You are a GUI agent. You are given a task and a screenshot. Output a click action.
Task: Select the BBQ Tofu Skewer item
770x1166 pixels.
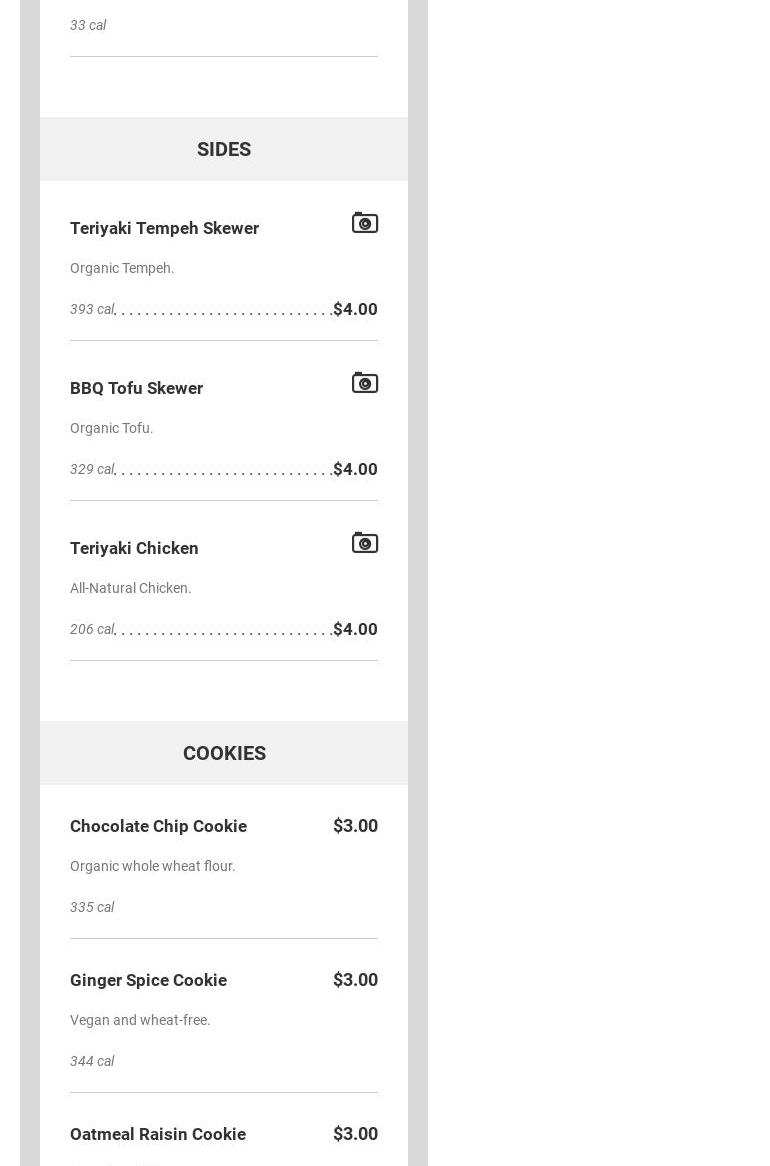(x=136, y=388)
